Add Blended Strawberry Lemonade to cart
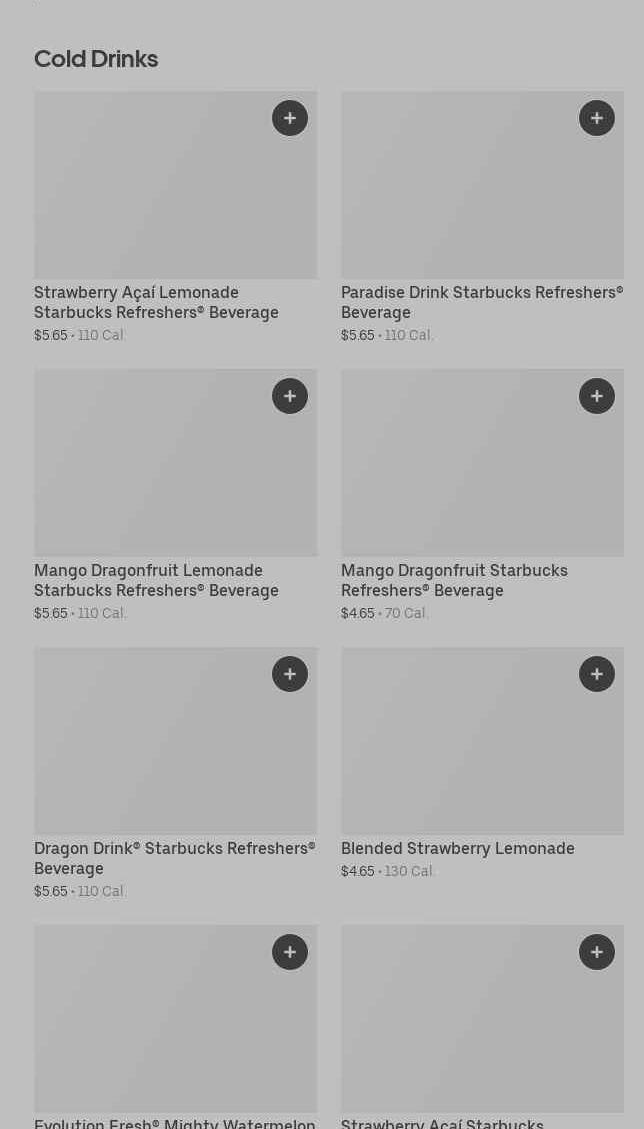The height and width of the screenshot is (1129, 644). click(597, 674)
